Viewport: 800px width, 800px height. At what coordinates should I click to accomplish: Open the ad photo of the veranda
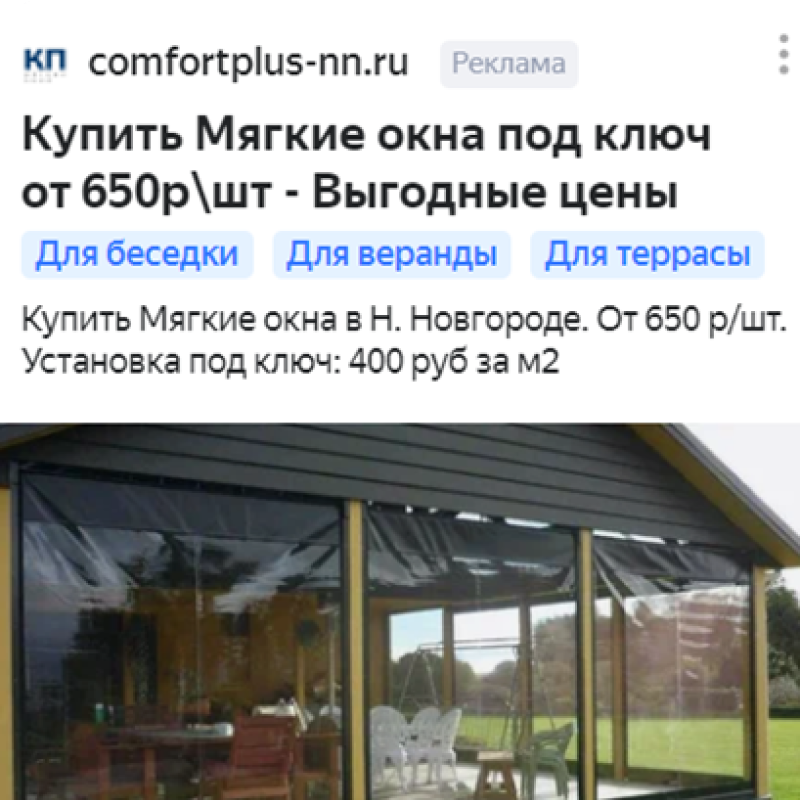tap(400, 610)
